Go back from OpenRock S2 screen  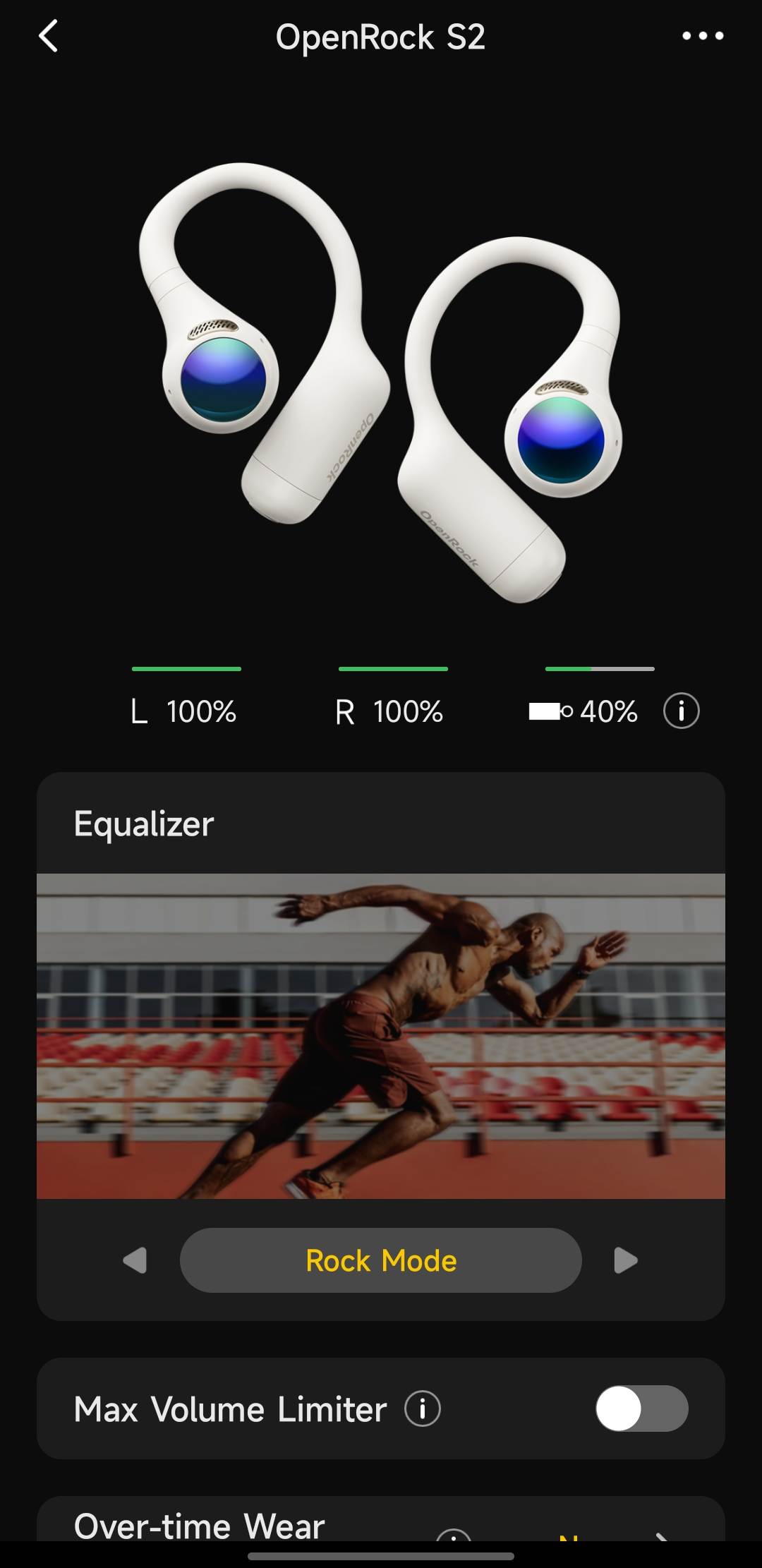tap(48, 36)
